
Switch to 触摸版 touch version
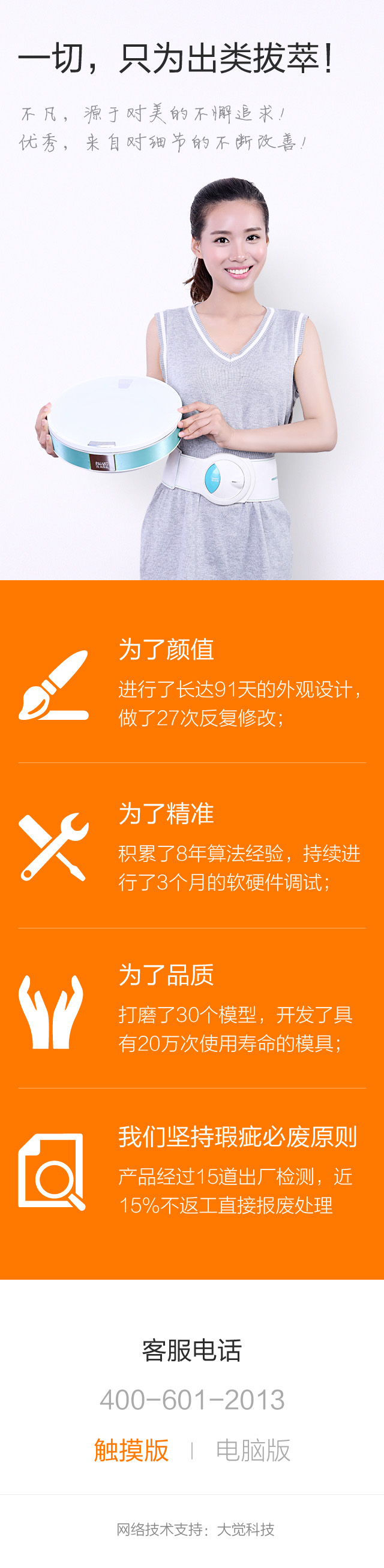(x=131, y=1450)
